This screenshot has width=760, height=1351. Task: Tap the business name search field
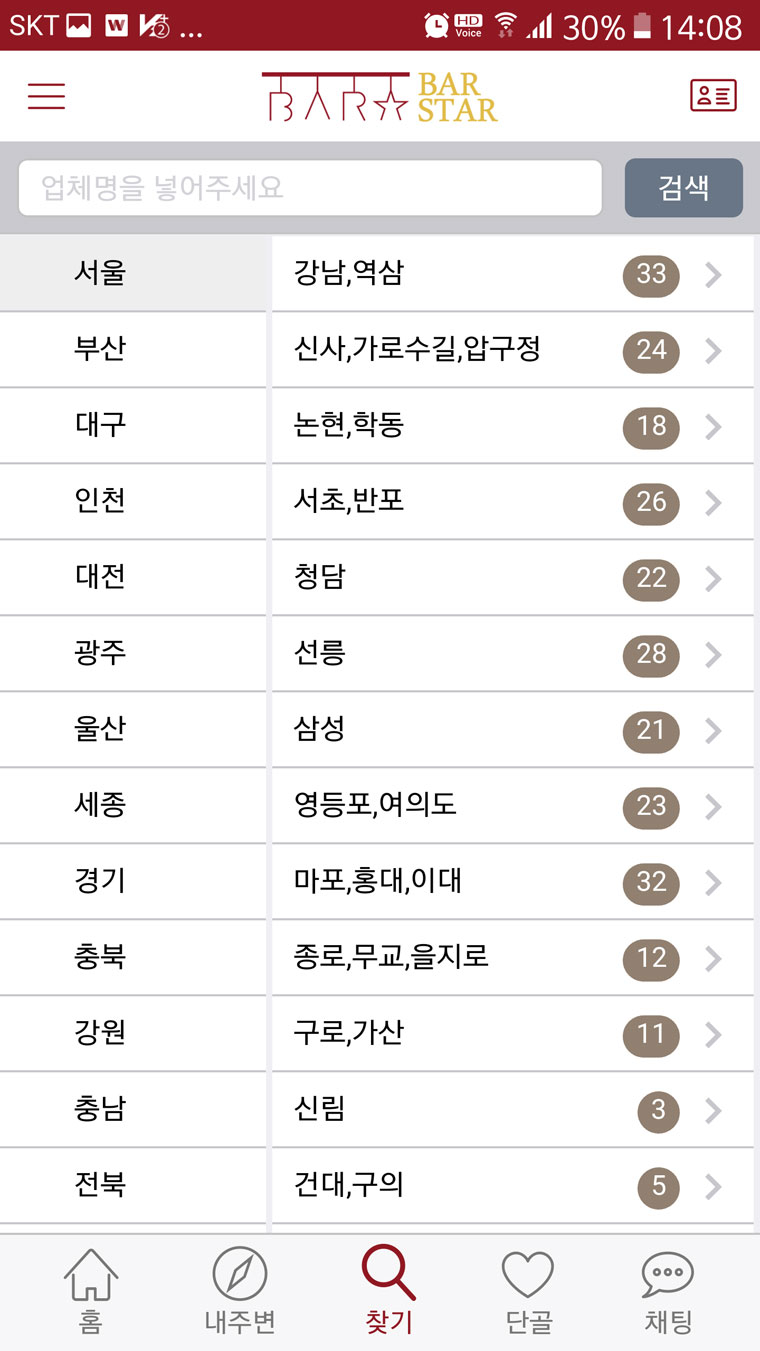pos(310,188)
